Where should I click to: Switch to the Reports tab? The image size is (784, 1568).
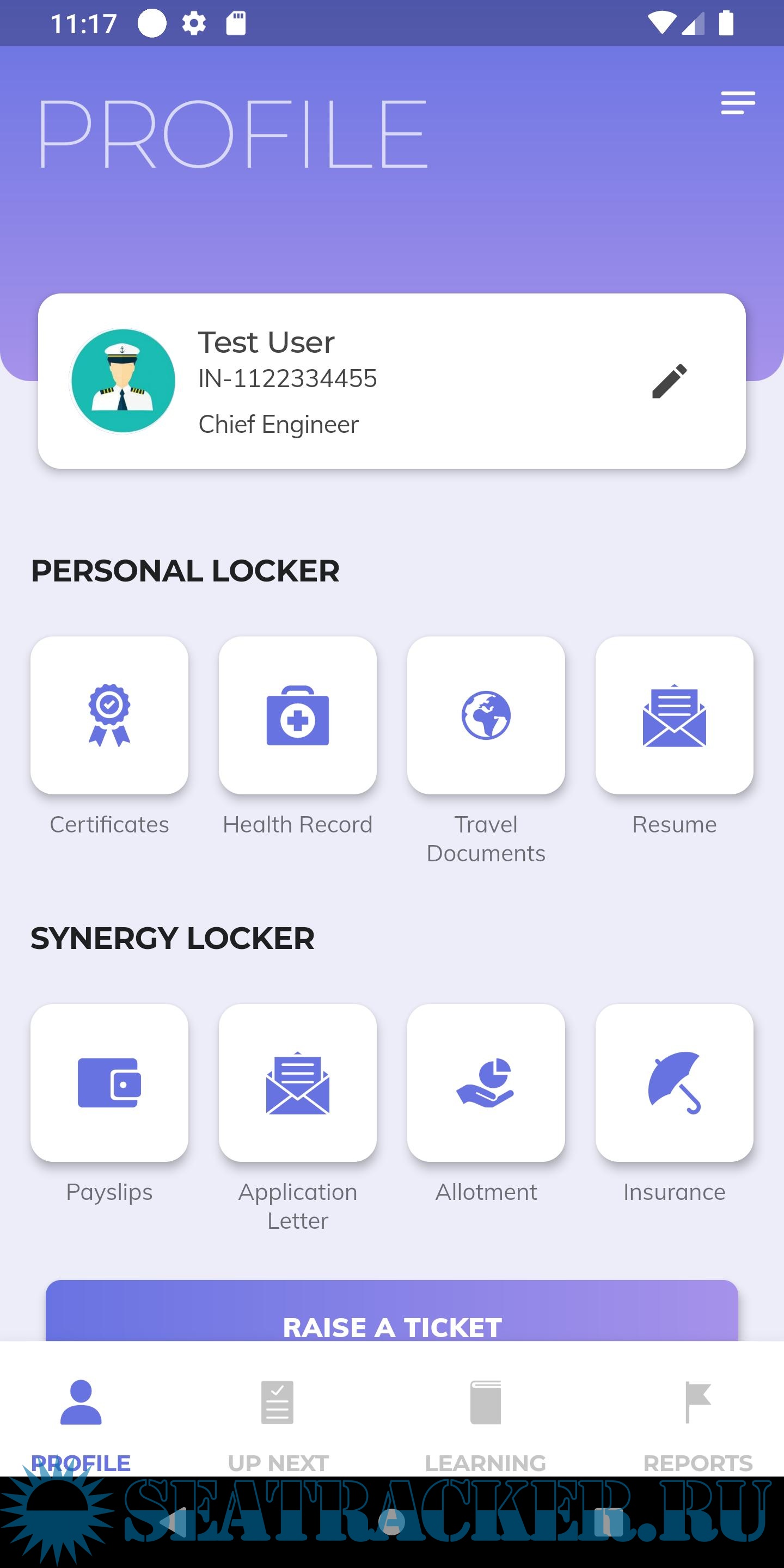coord(697,1418)
